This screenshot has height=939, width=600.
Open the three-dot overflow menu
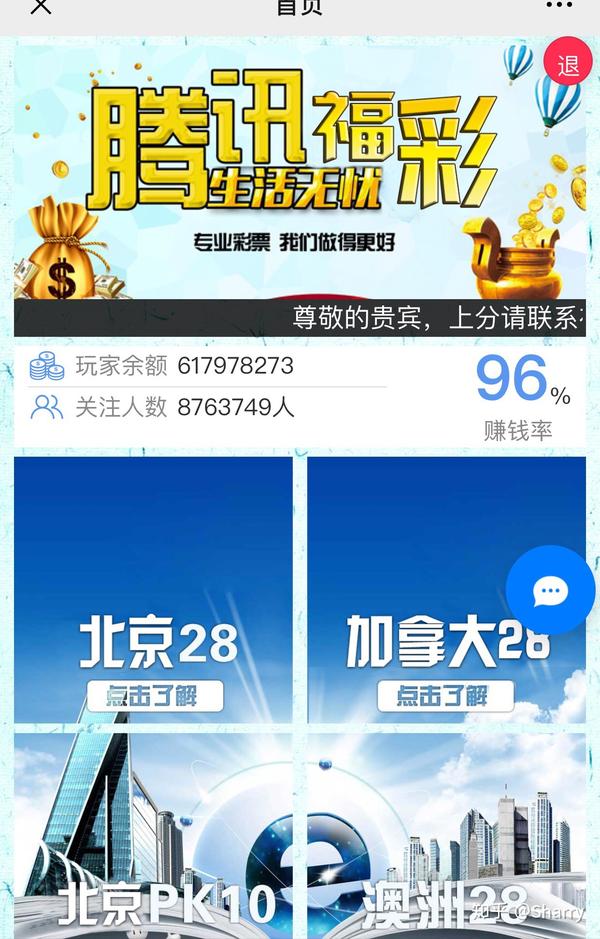tap(559, 6)
